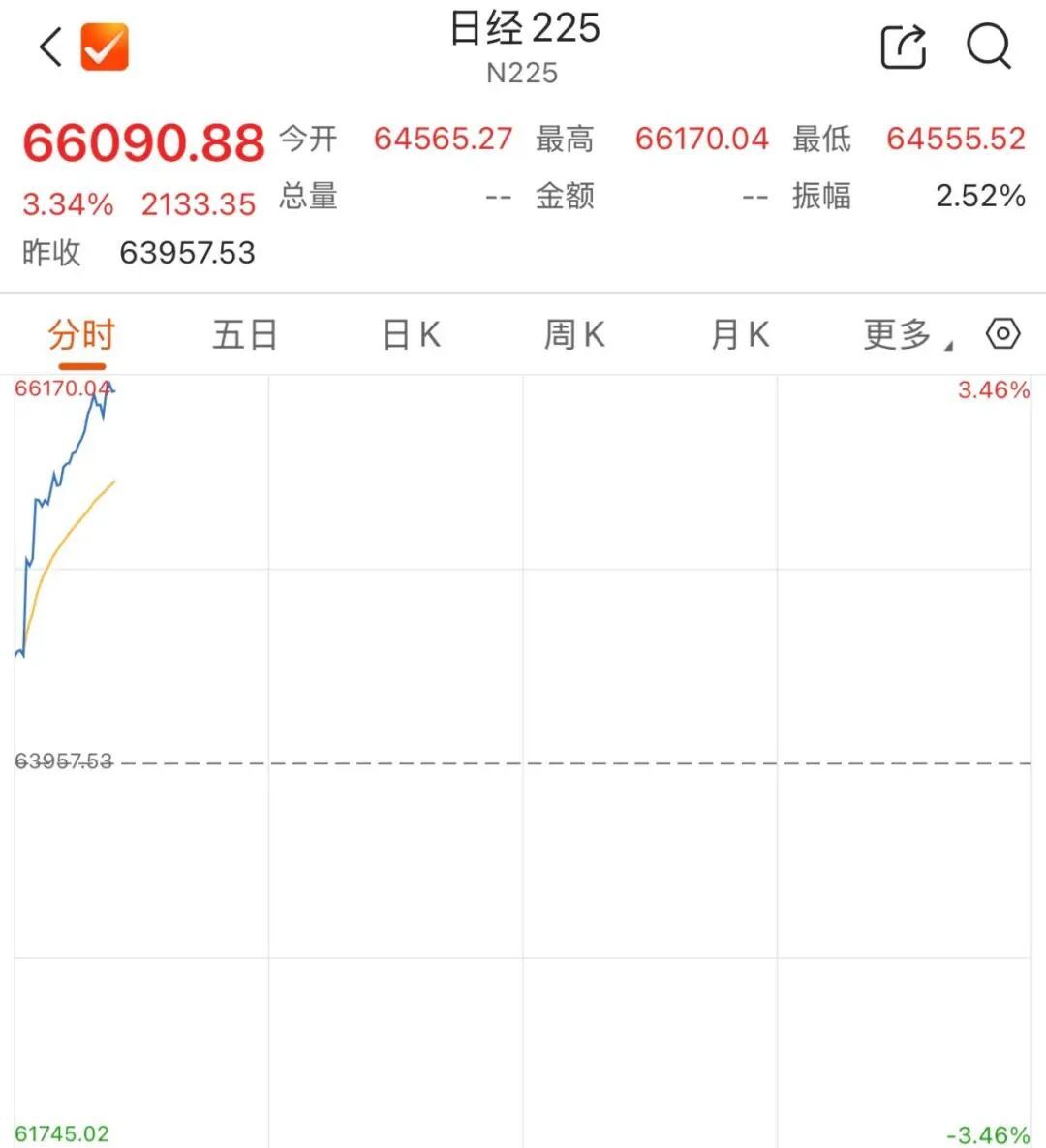Switch to the 五日 chart tab
1046x1148 pixels.
click(x=245, y=335)
